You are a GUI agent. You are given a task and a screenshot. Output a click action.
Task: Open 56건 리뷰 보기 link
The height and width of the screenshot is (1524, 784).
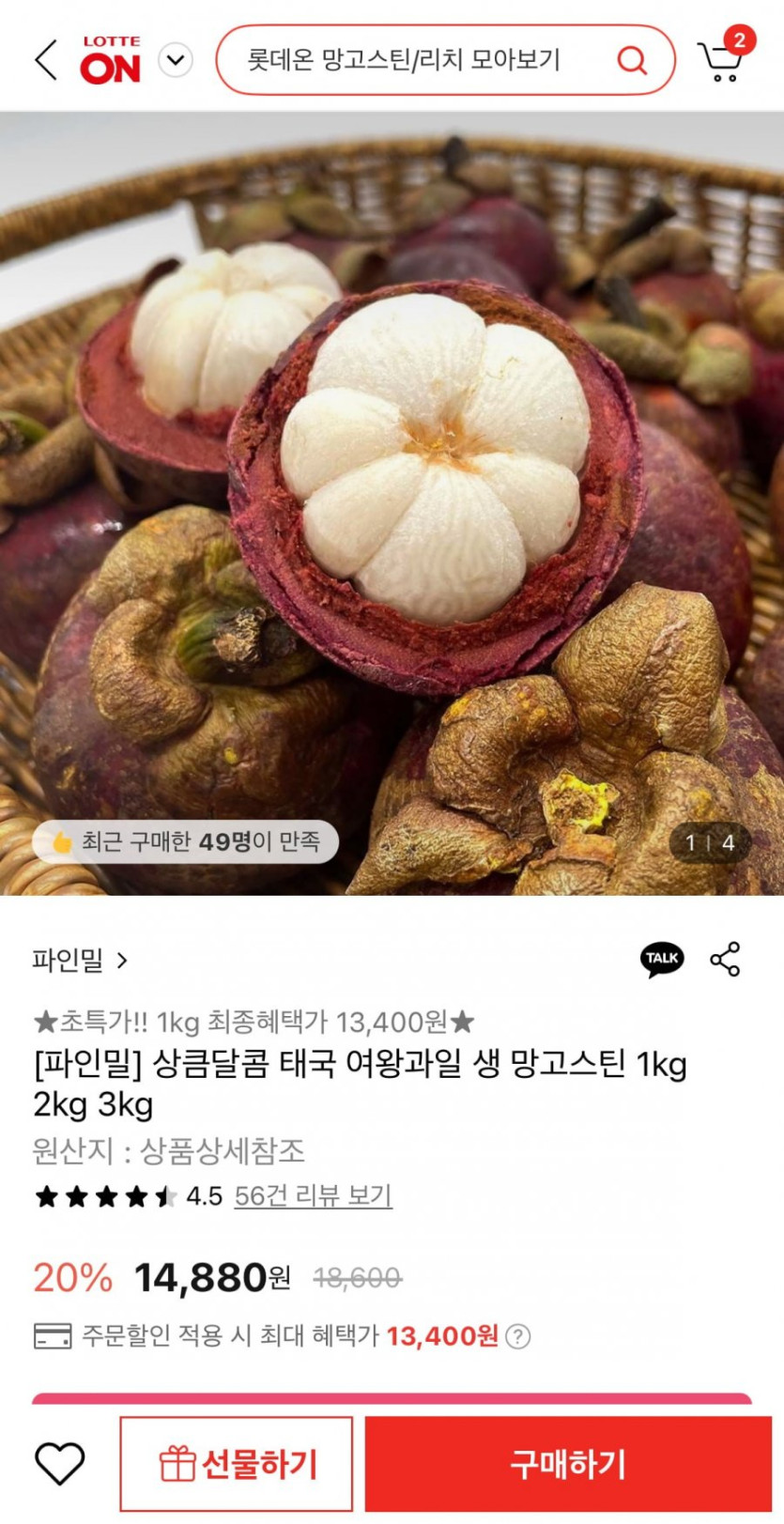[x=313, y=1195]
